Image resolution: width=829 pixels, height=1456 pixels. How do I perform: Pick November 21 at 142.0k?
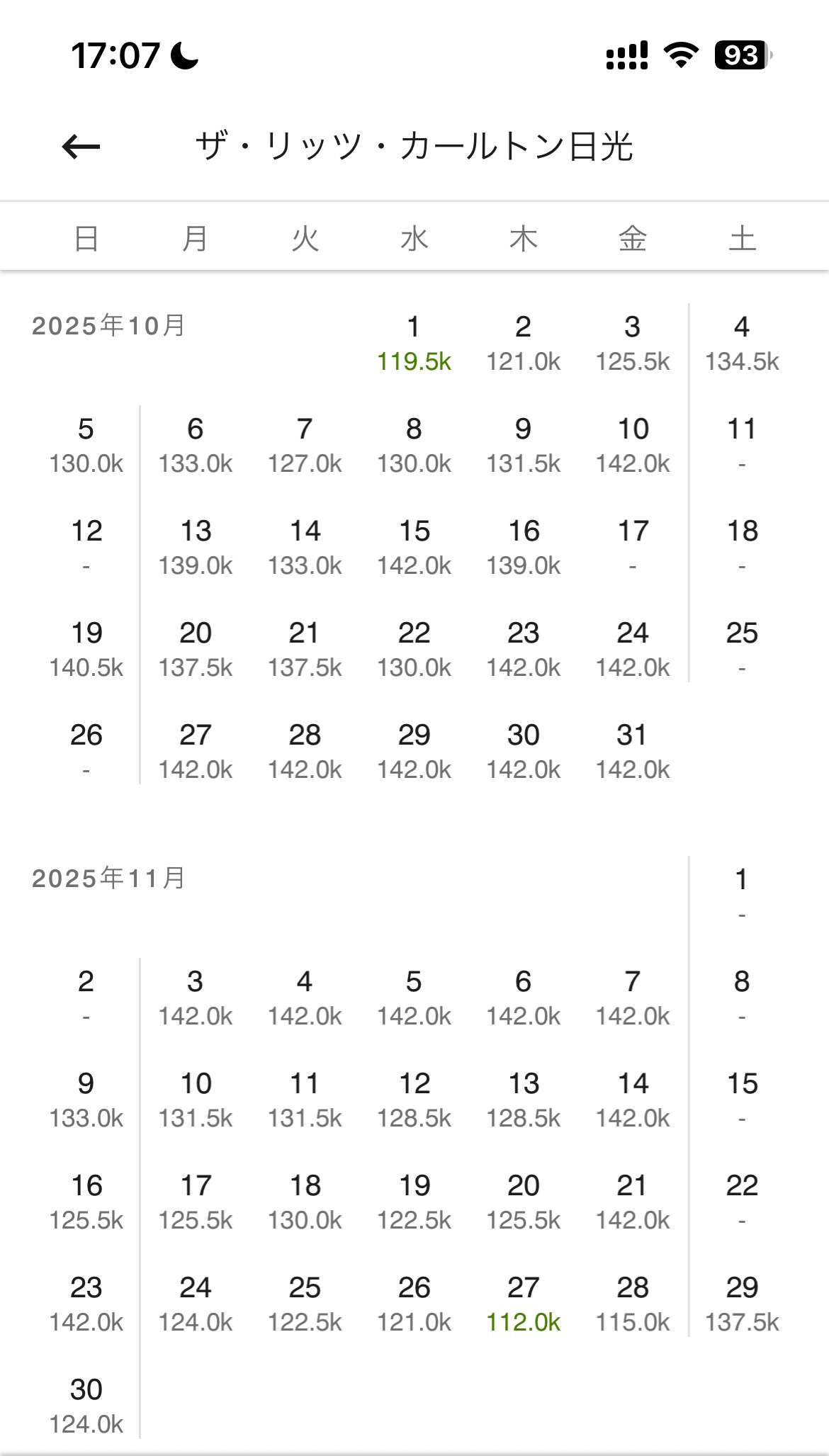coord(633,1202)
